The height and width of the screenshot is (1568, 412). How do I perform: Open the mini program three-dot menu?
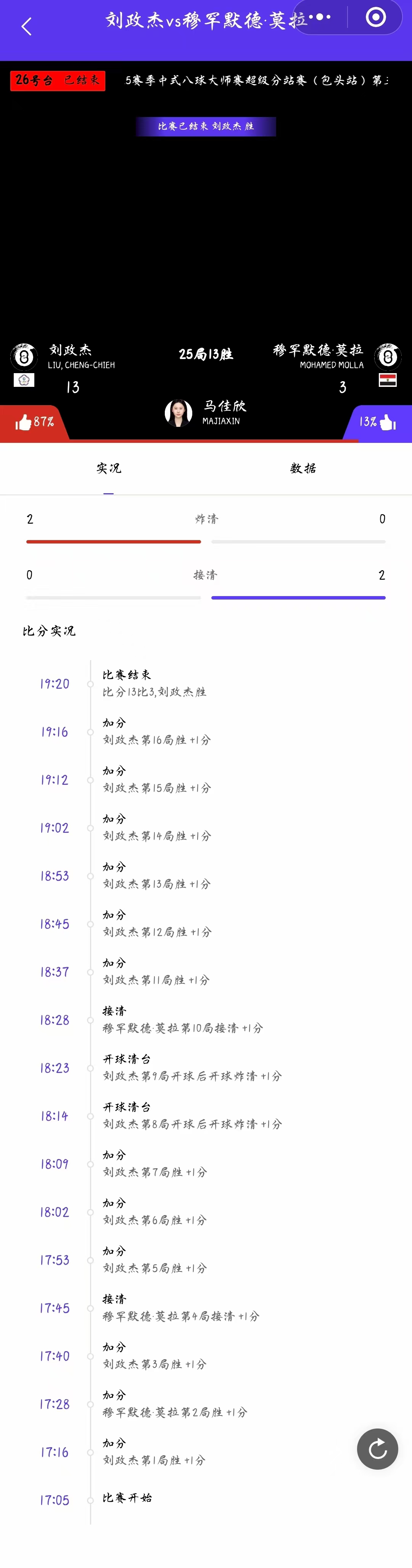coord(320,17)
